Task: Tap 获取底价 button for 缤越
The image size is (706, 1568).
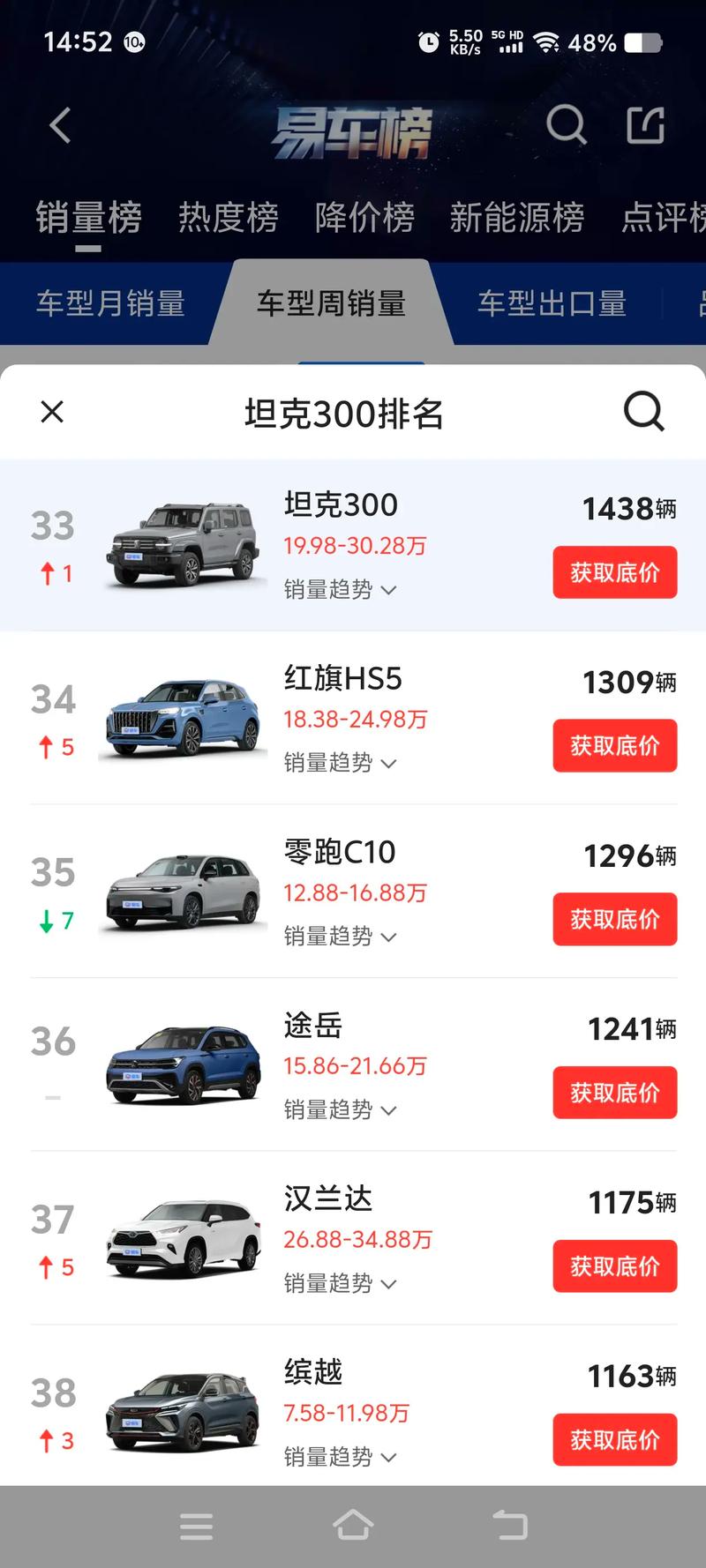Action: (x=614, y=1439)
